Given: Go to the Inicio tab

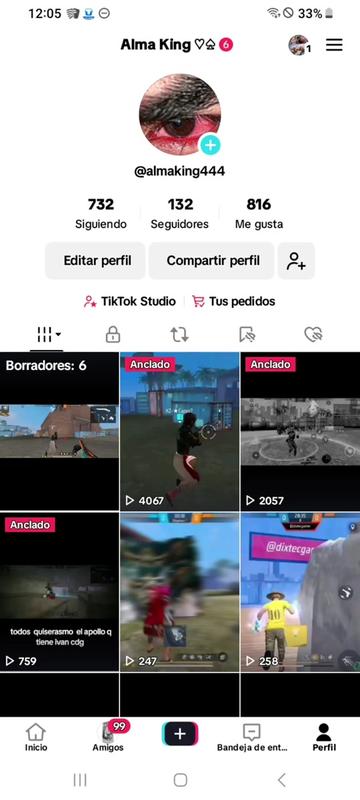Looking at the screenshot, I should coord(36,737).
